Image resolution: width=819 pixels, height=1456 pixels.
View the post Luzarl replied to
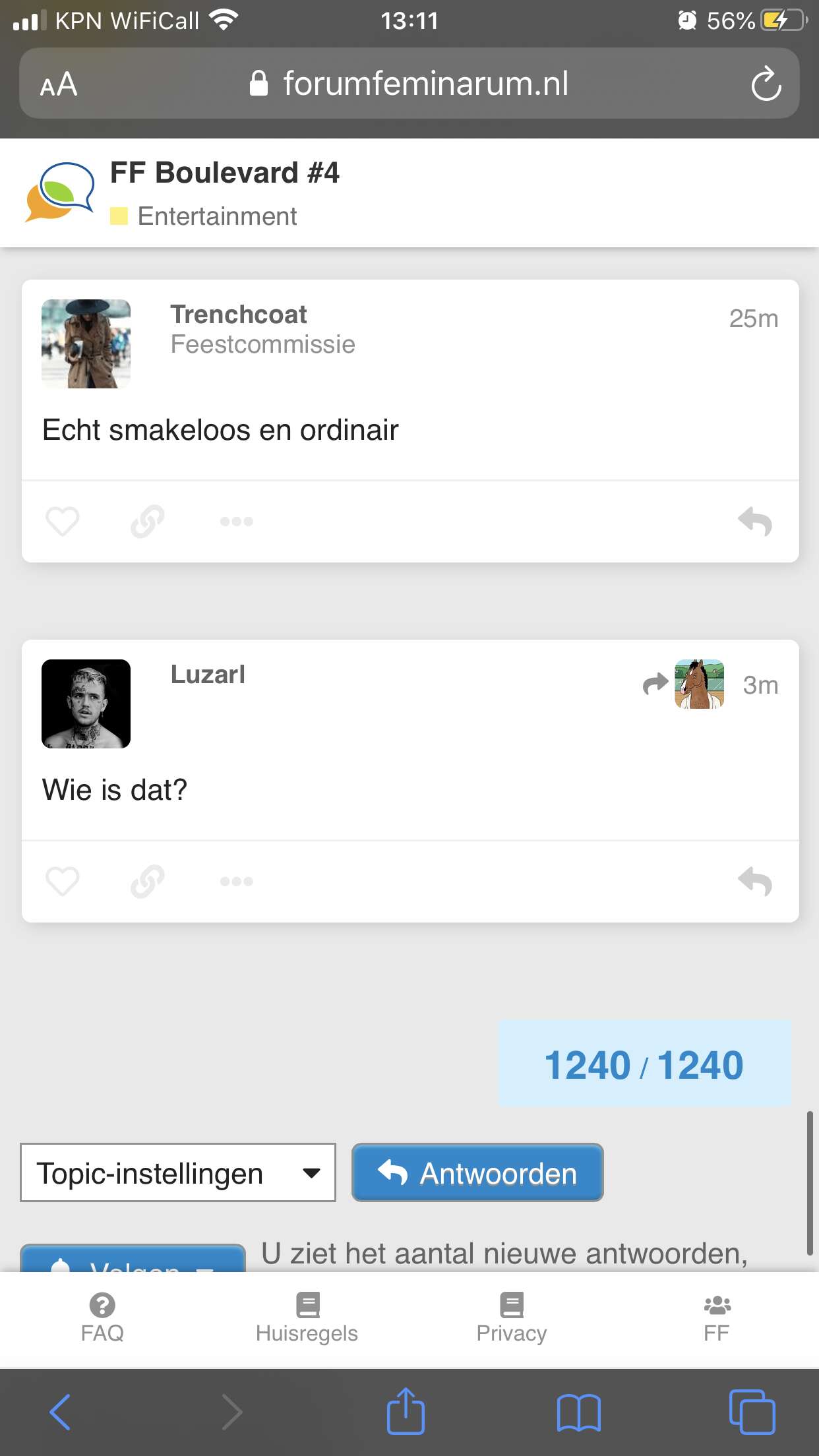684,684
